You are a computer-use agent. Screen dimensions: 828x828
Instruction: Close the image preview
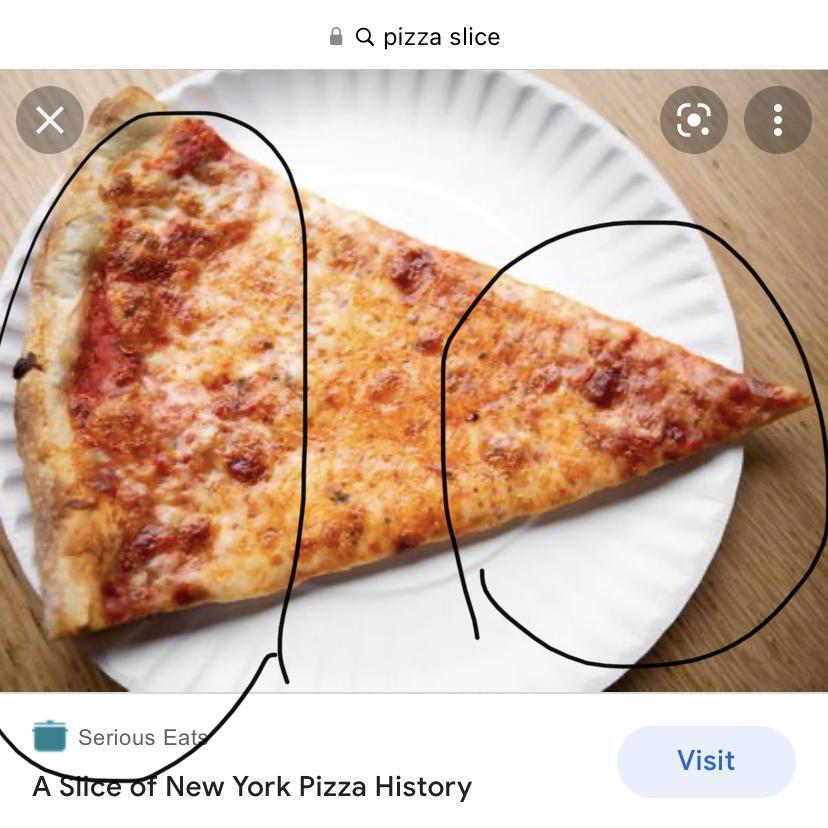click(x=50, y=120)
